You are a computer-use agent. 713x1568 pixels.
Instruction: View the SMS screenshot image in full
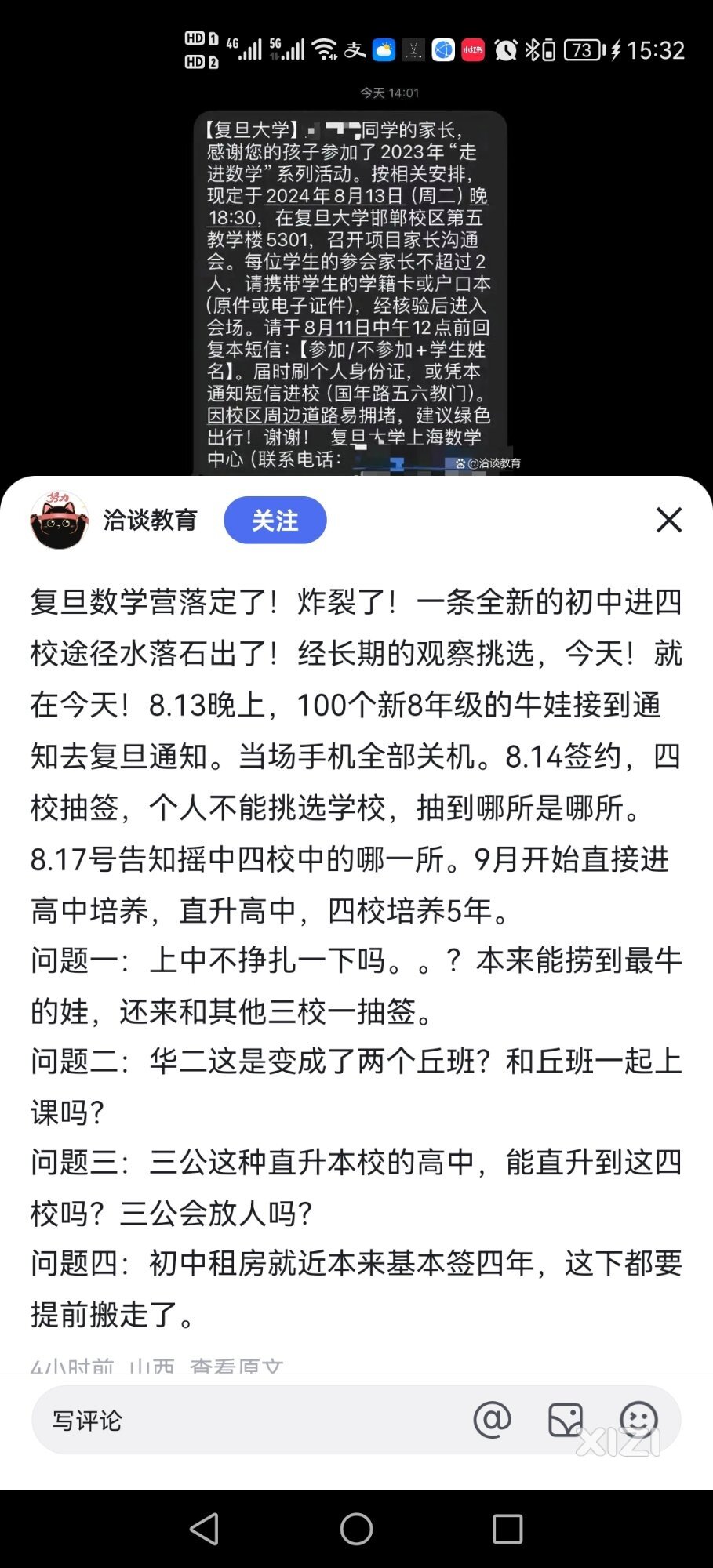(350, 290)
